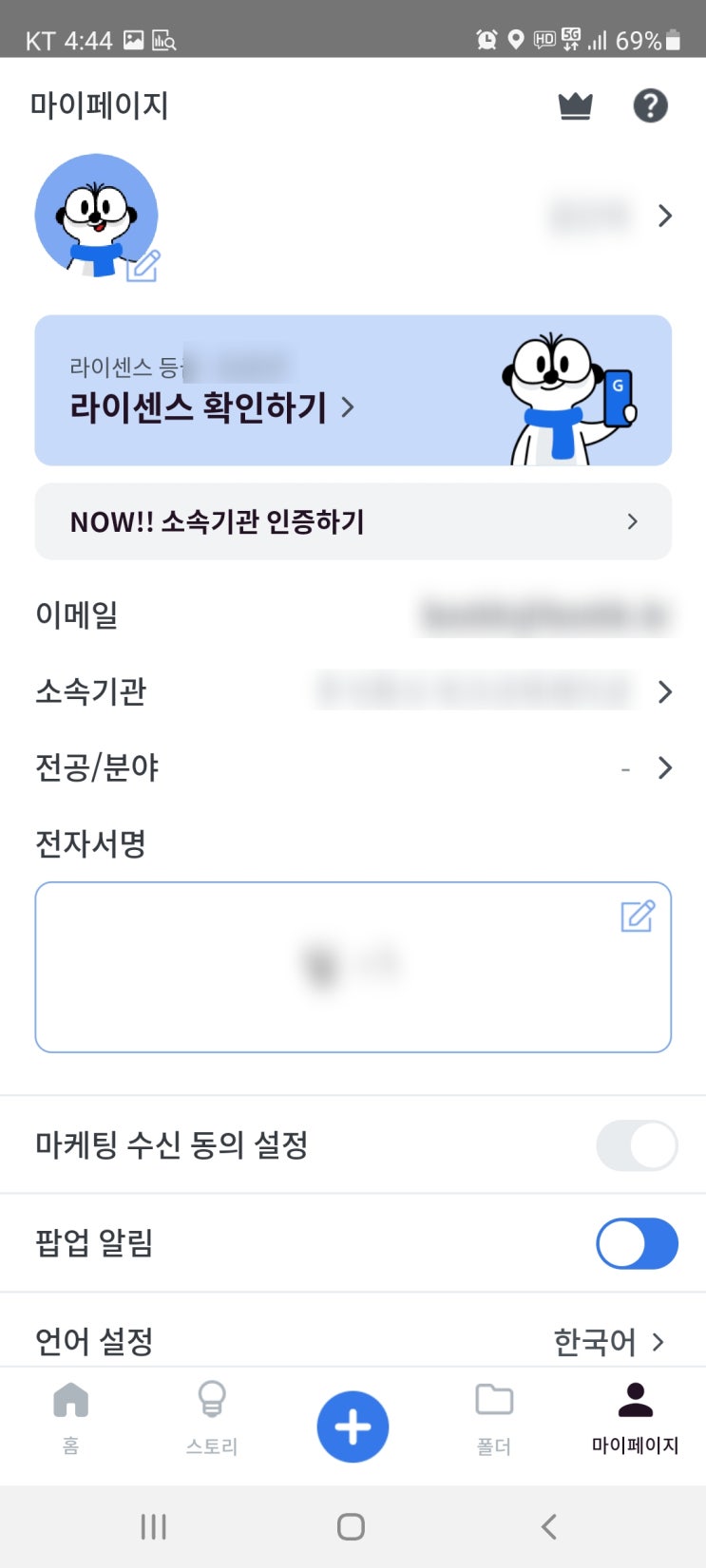Open the 소속기관 row

click(664, 691)
